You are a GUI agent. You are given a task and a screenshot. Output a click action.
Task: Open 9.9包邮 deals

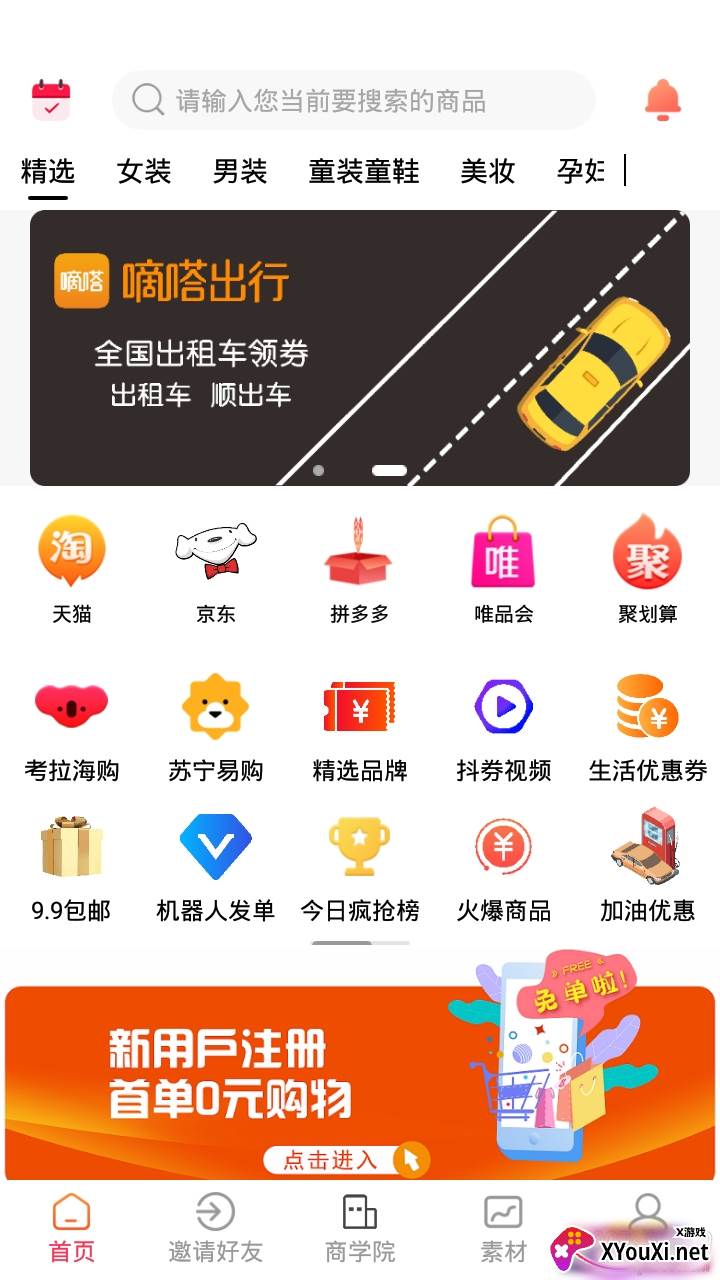pos(72,866)
